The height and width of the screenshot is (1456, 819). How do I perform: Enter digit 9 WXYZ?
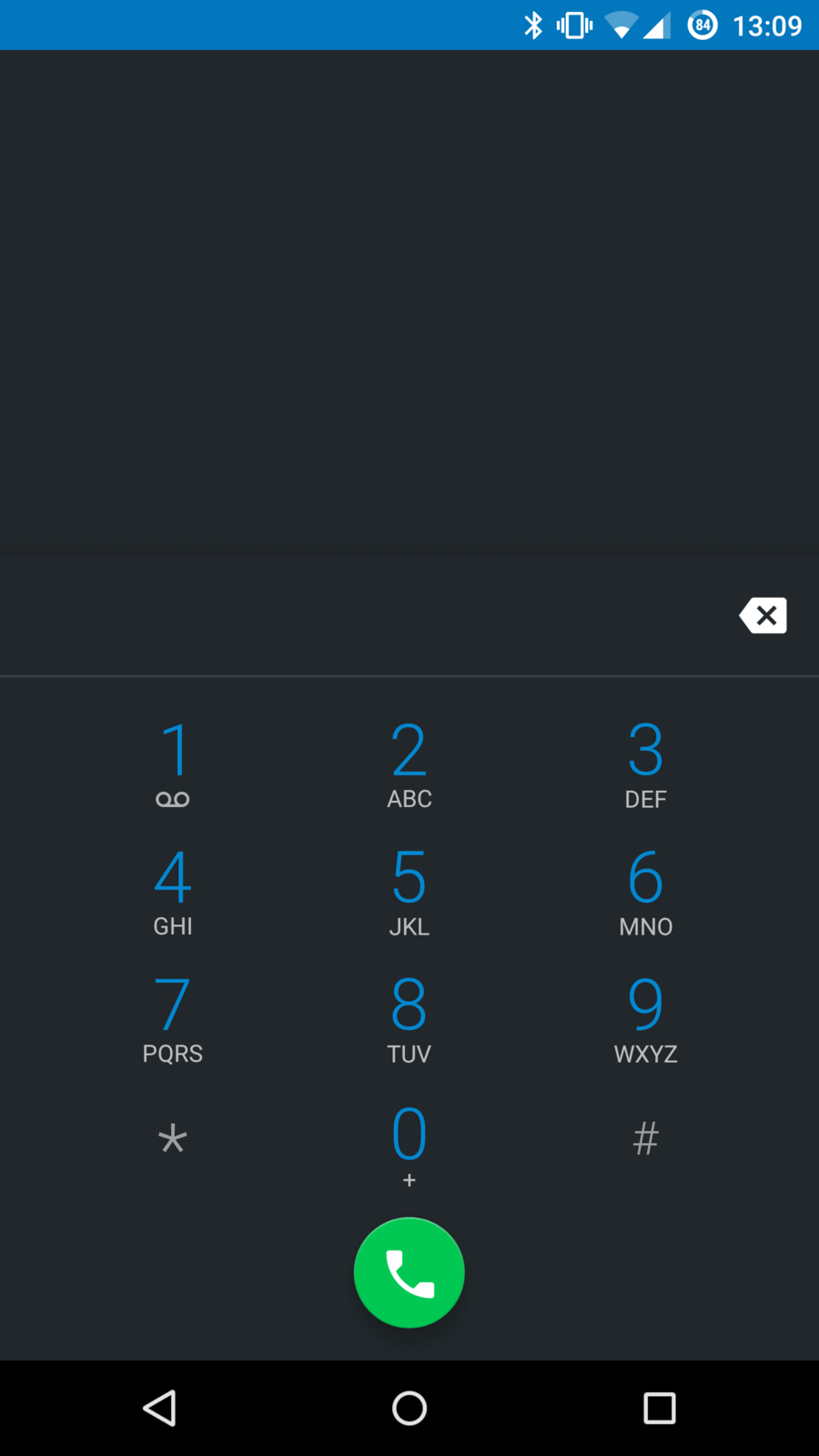click(x=646, y=1017)
